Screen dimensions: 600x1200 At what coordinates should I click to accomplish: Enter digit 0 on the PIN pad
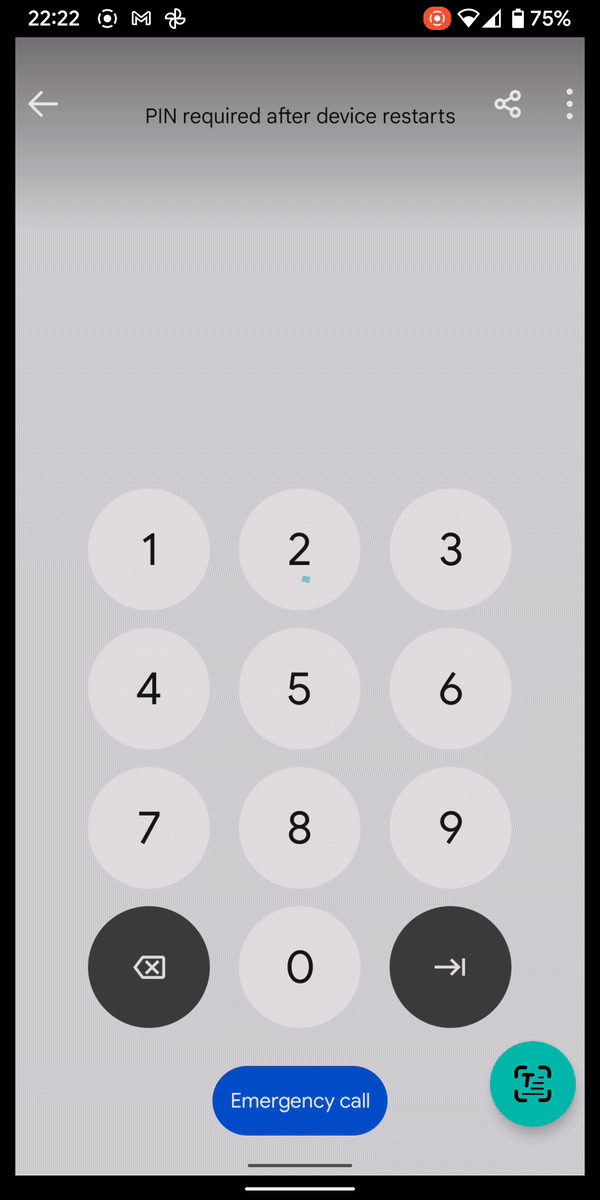pos(300,967)
